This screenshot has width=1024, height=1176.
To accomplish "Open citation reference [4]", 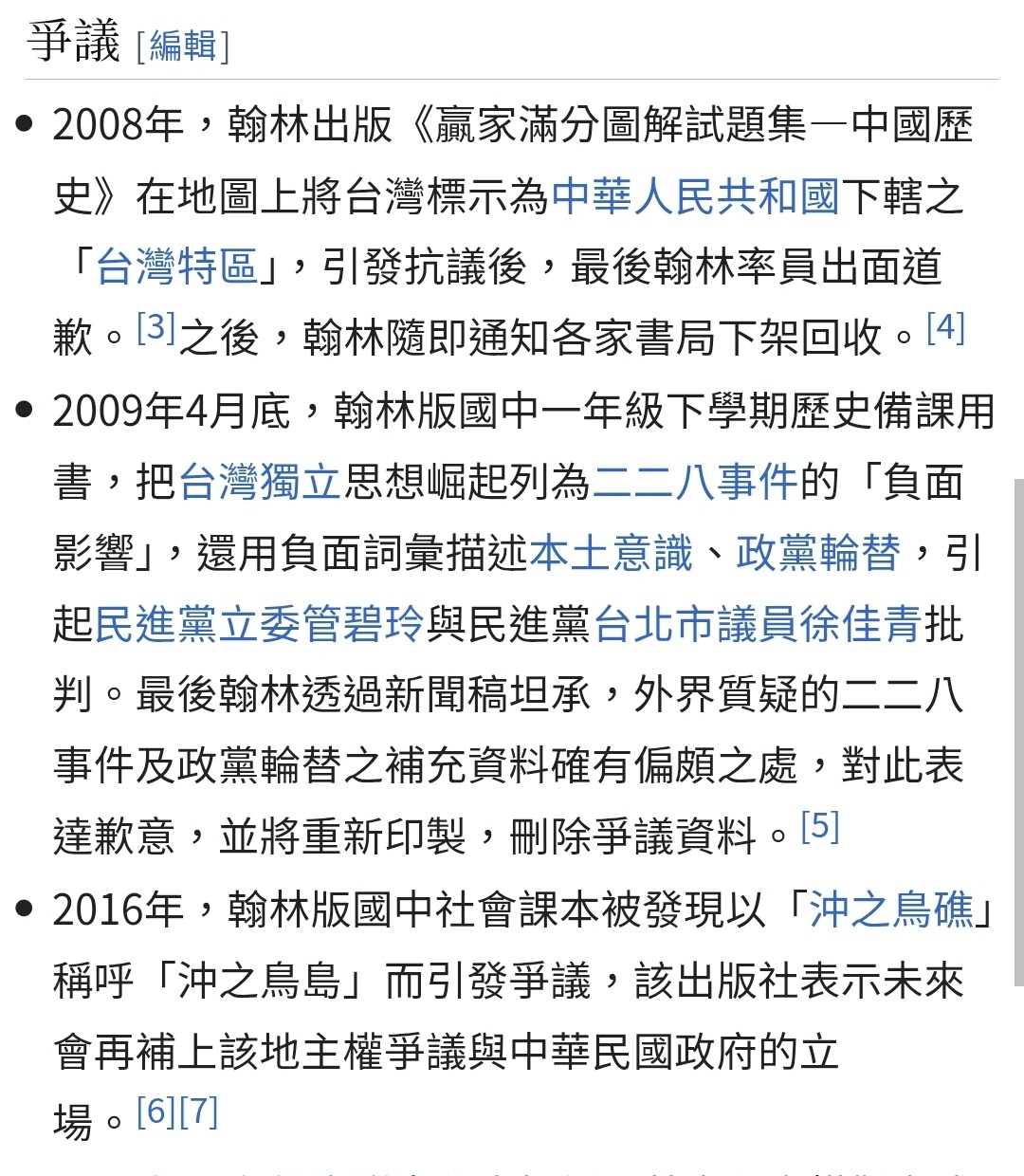I will pyautogui.click(x=945, y=328).
